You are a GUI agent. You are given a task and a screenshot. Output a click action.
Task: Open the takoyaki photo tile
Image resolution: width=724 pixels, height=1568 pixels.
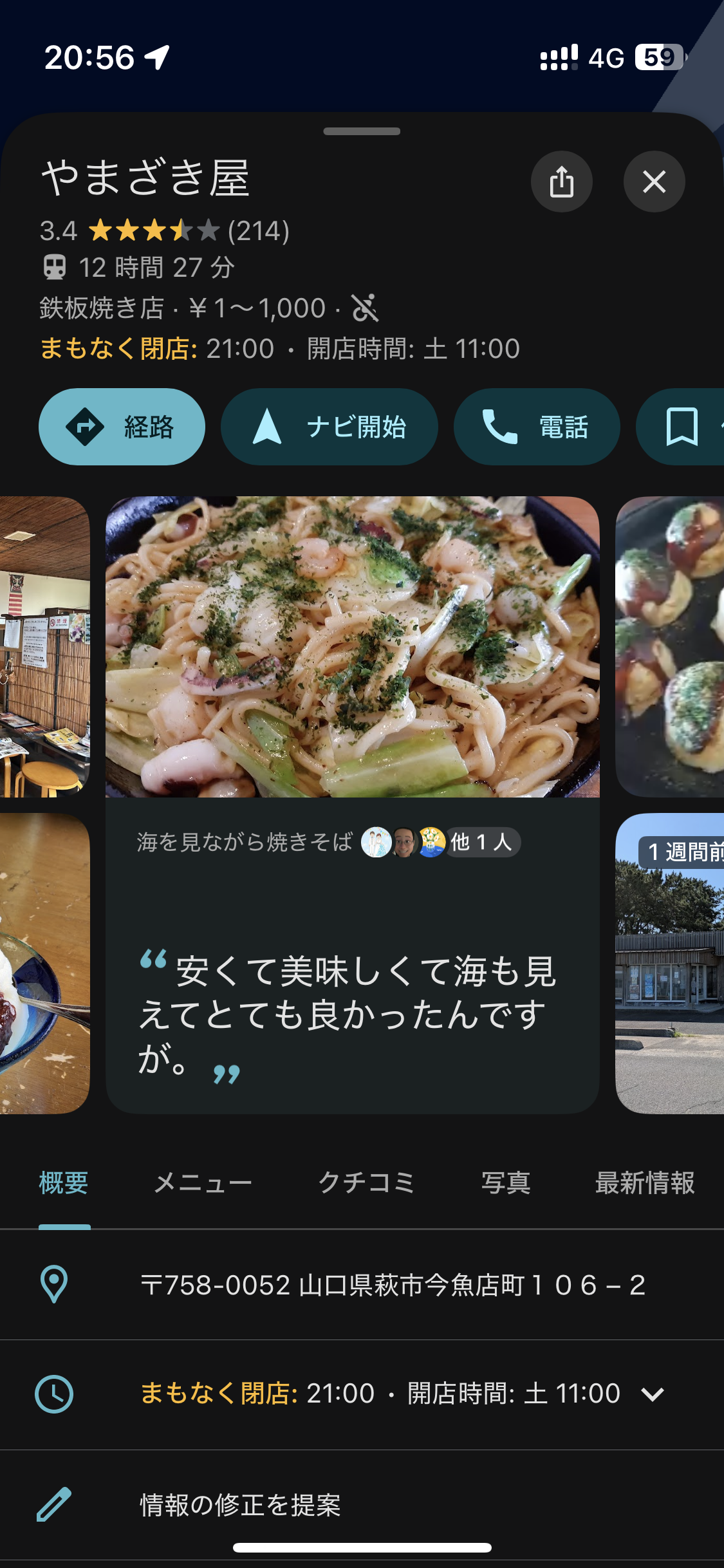coord(669,646)
